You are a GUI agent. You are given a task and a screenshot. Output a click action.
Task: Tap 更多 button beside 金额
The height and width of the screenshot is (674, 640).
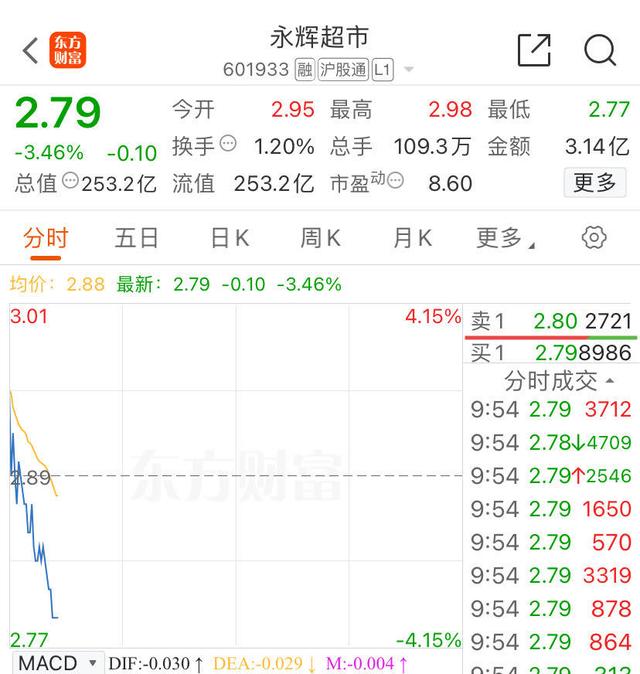[x=595, y=182]
